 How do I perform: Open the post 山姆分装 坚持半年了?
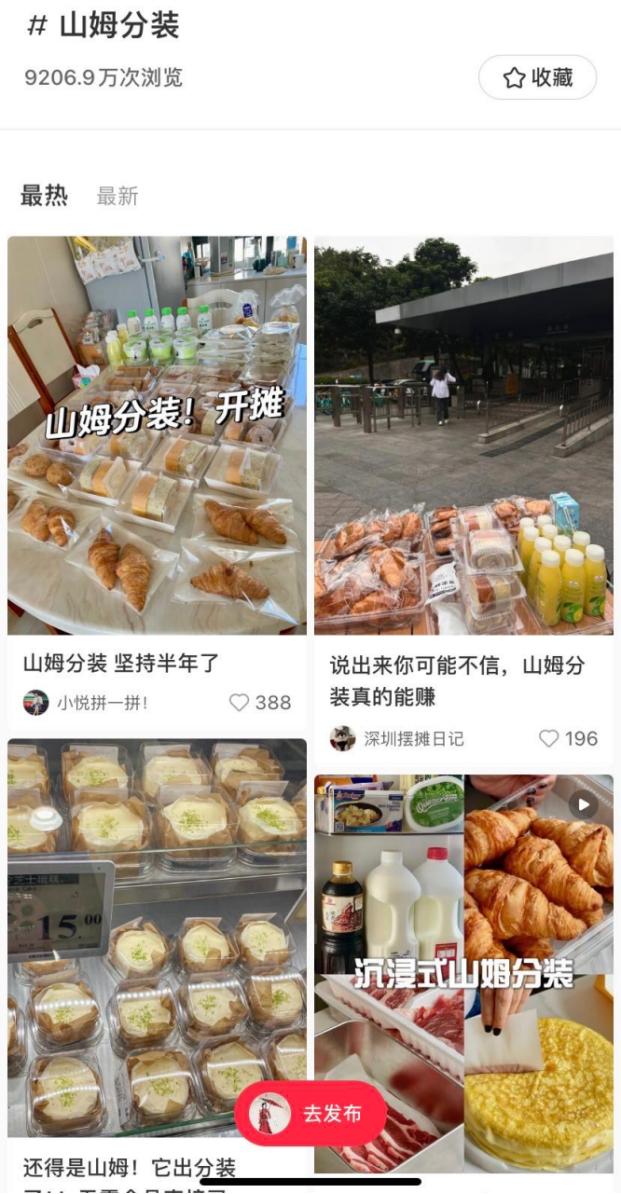point(157,435)
